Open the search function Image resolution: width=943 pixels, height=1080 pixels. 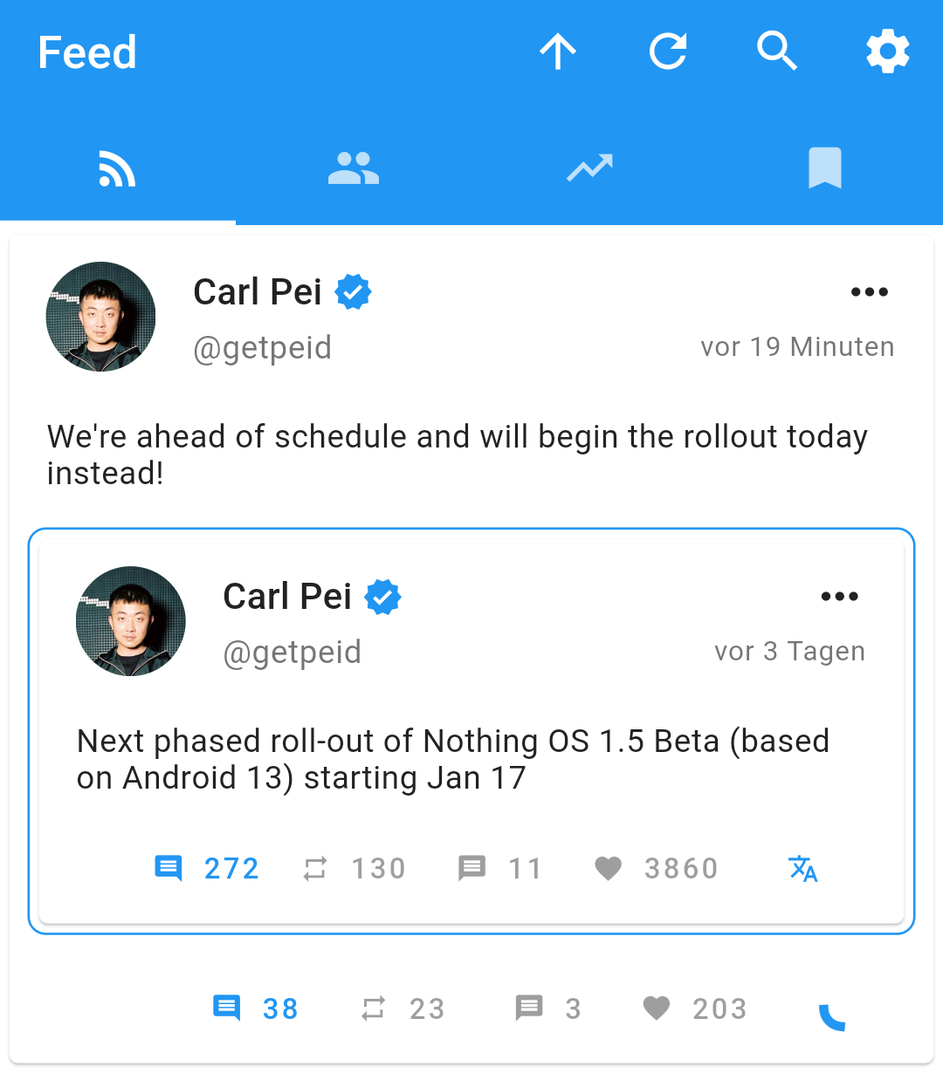tap(777, 51)
